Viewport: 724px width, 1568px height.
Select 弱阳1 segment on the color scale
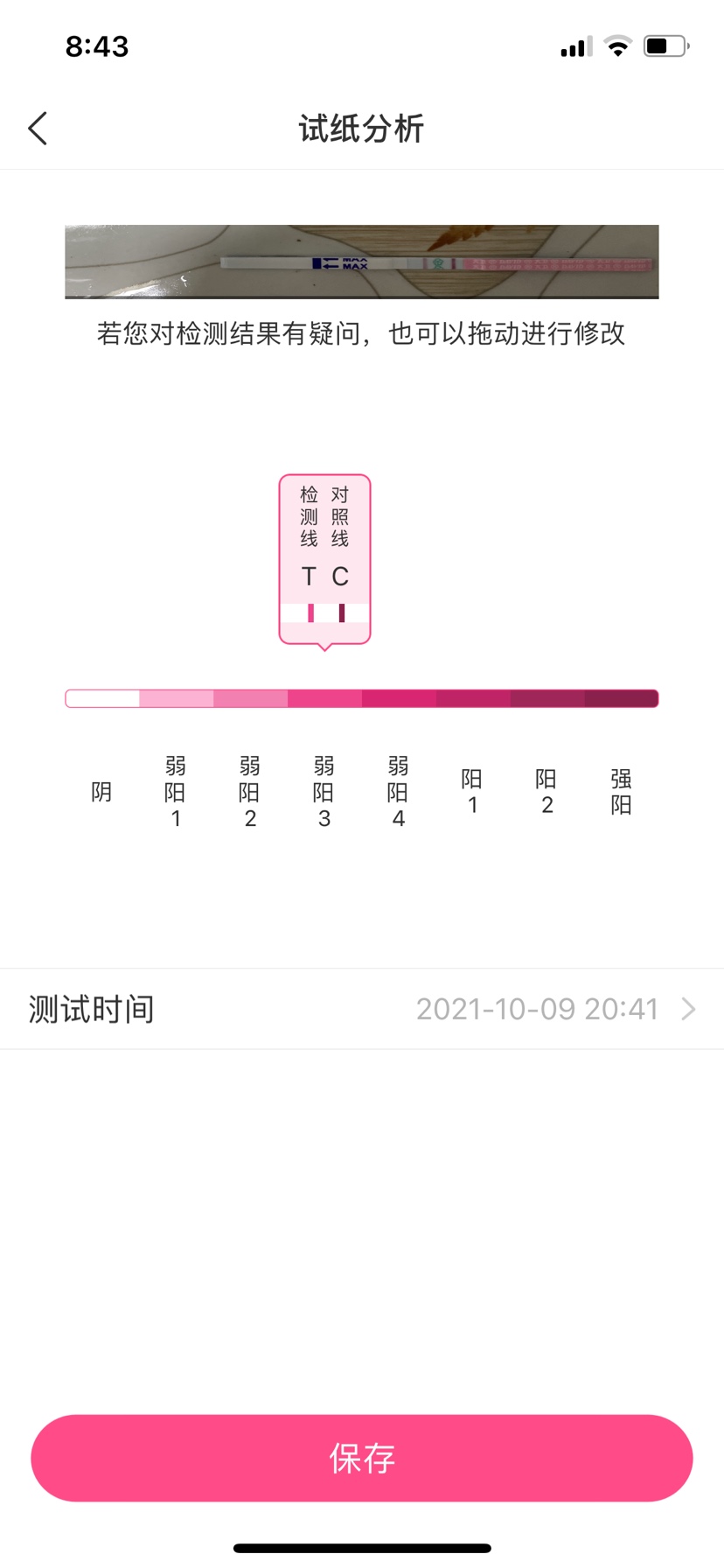(177, 698)
